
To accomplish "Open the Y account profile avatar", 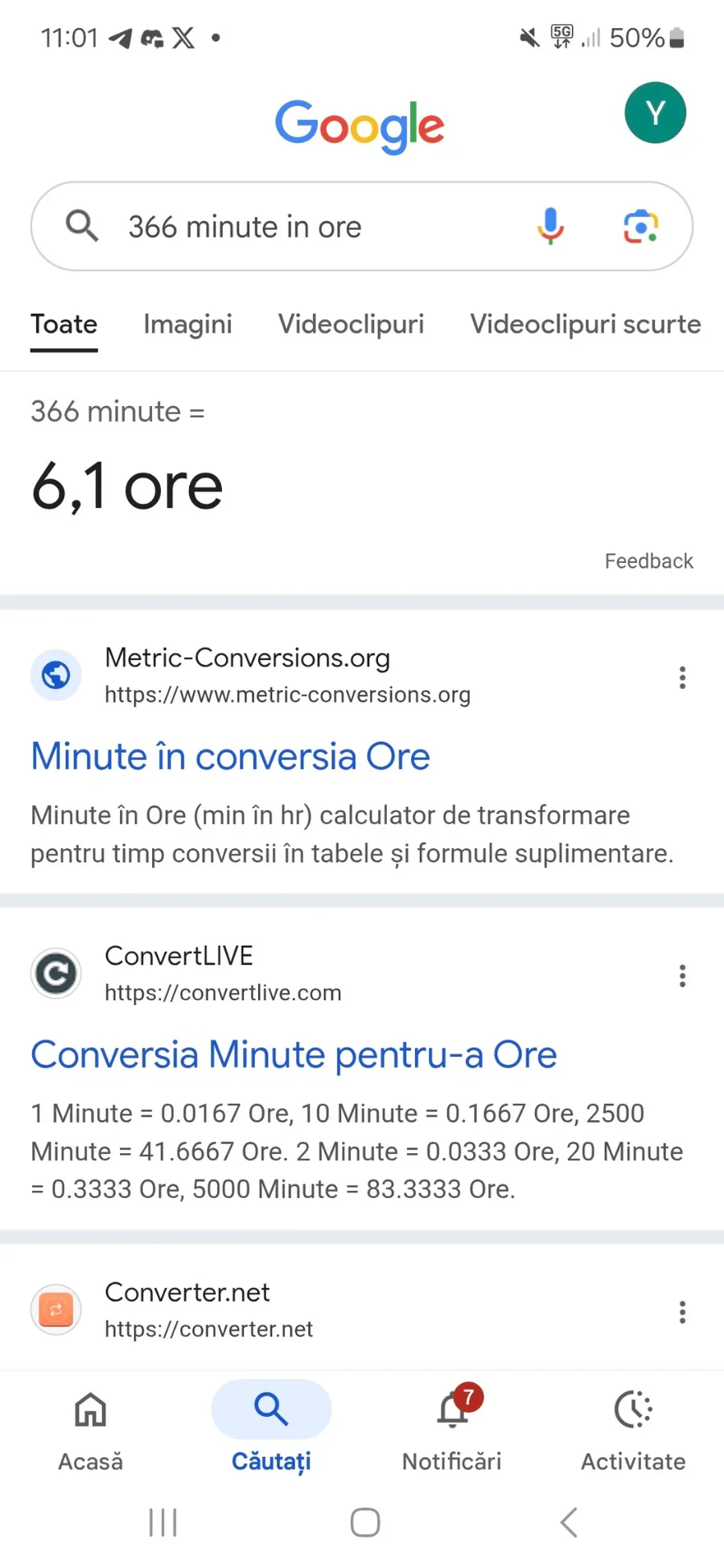I will [x=655, y=113].
